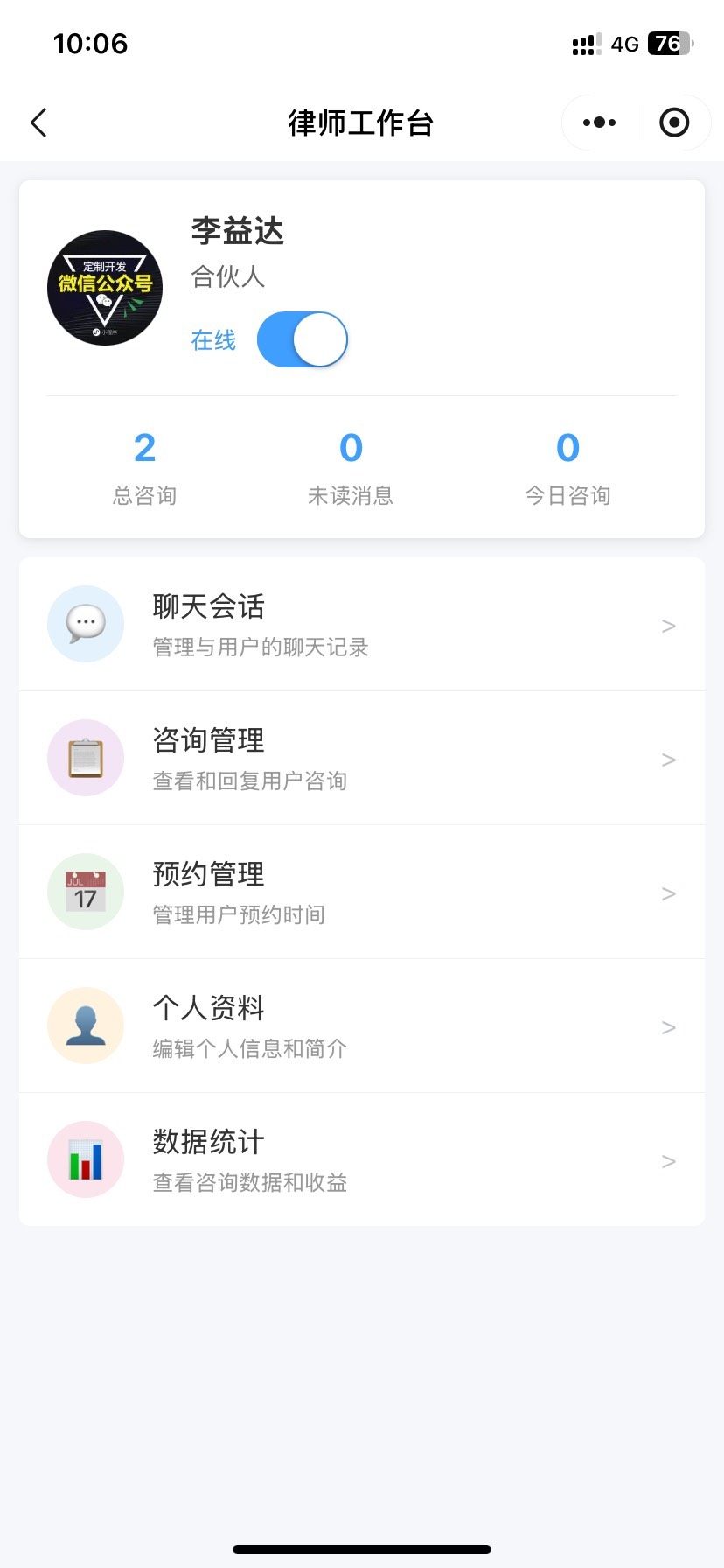Open 数据统计 data statistics
The width and height of the screenshot is (724, 1568).
pyautogui.click(x=362, y=1160)
